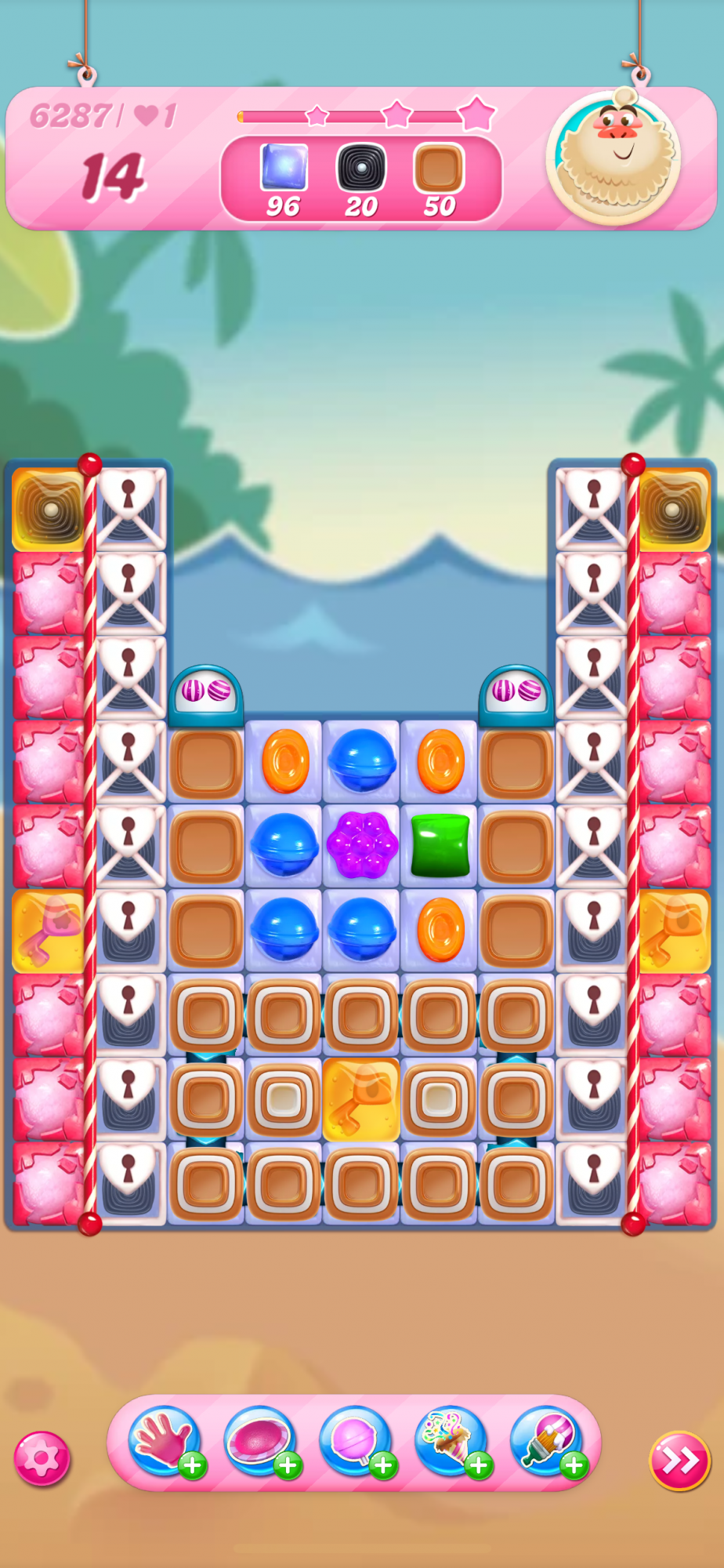The width and height of the screenshot is (724, 1568).
Task: Select the party popper booster
Action: pyautogui.click(x=450, y=1441)
